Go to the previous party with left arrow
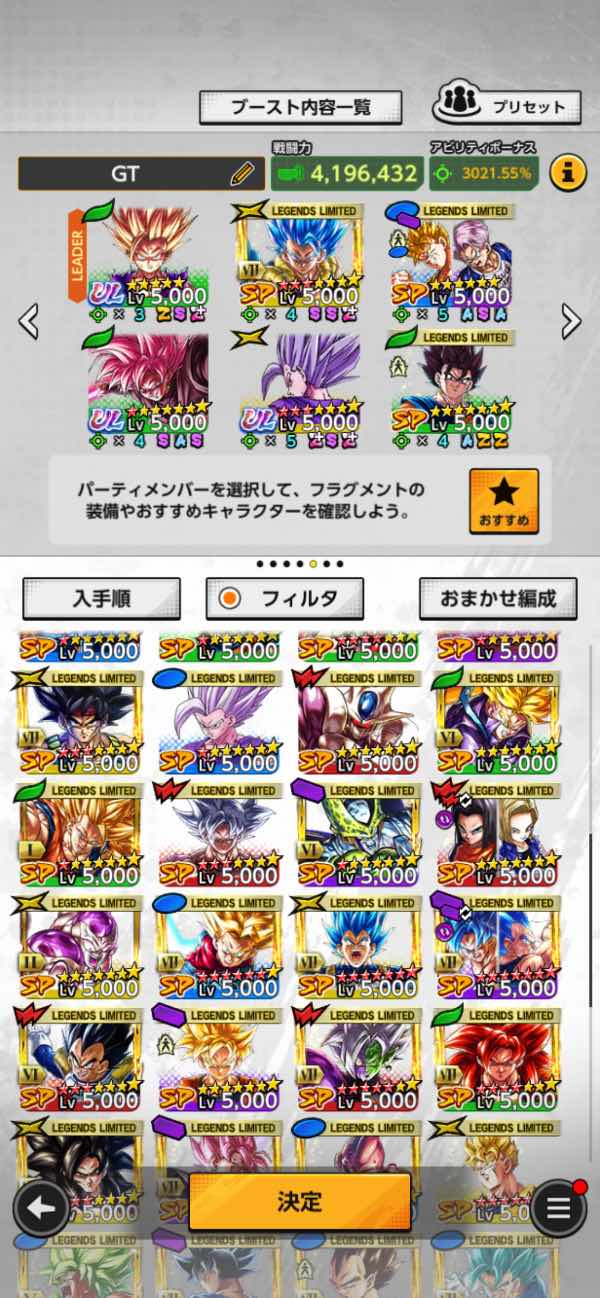The height and width of the screenshot is (1298, 600). (x=29, y=321)
